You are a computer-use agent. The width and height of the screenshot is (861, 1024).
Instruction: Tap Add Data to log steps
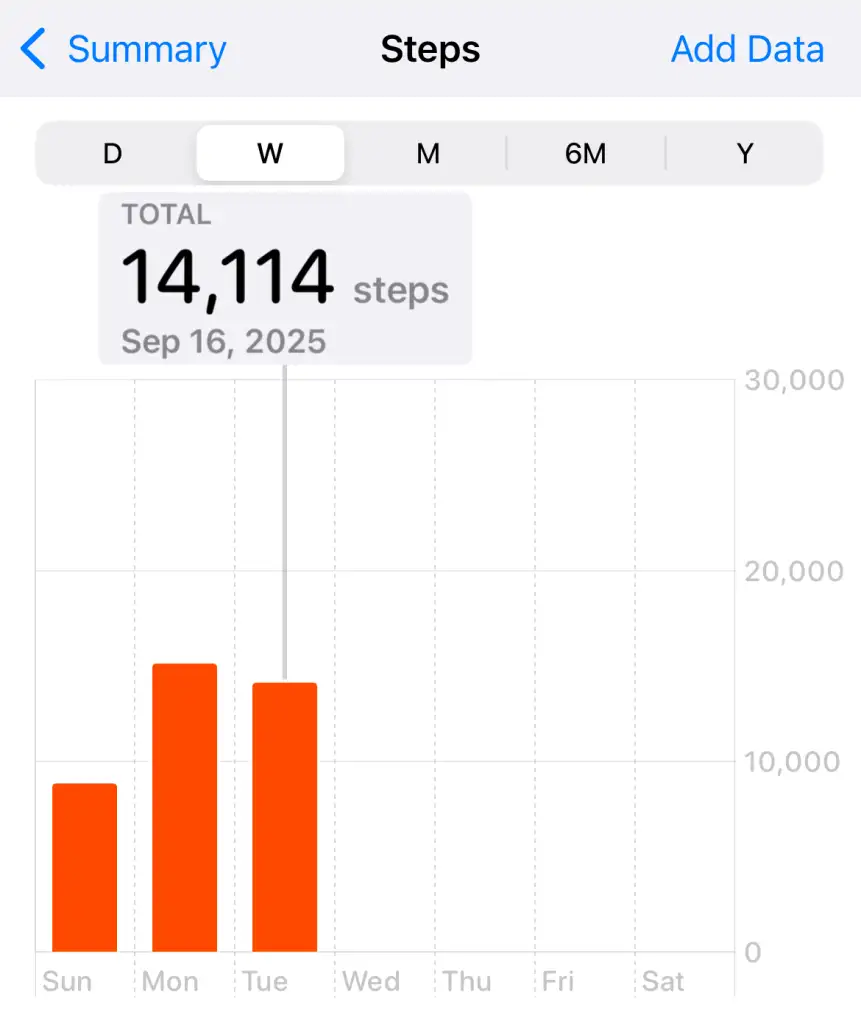pos(747,50)
